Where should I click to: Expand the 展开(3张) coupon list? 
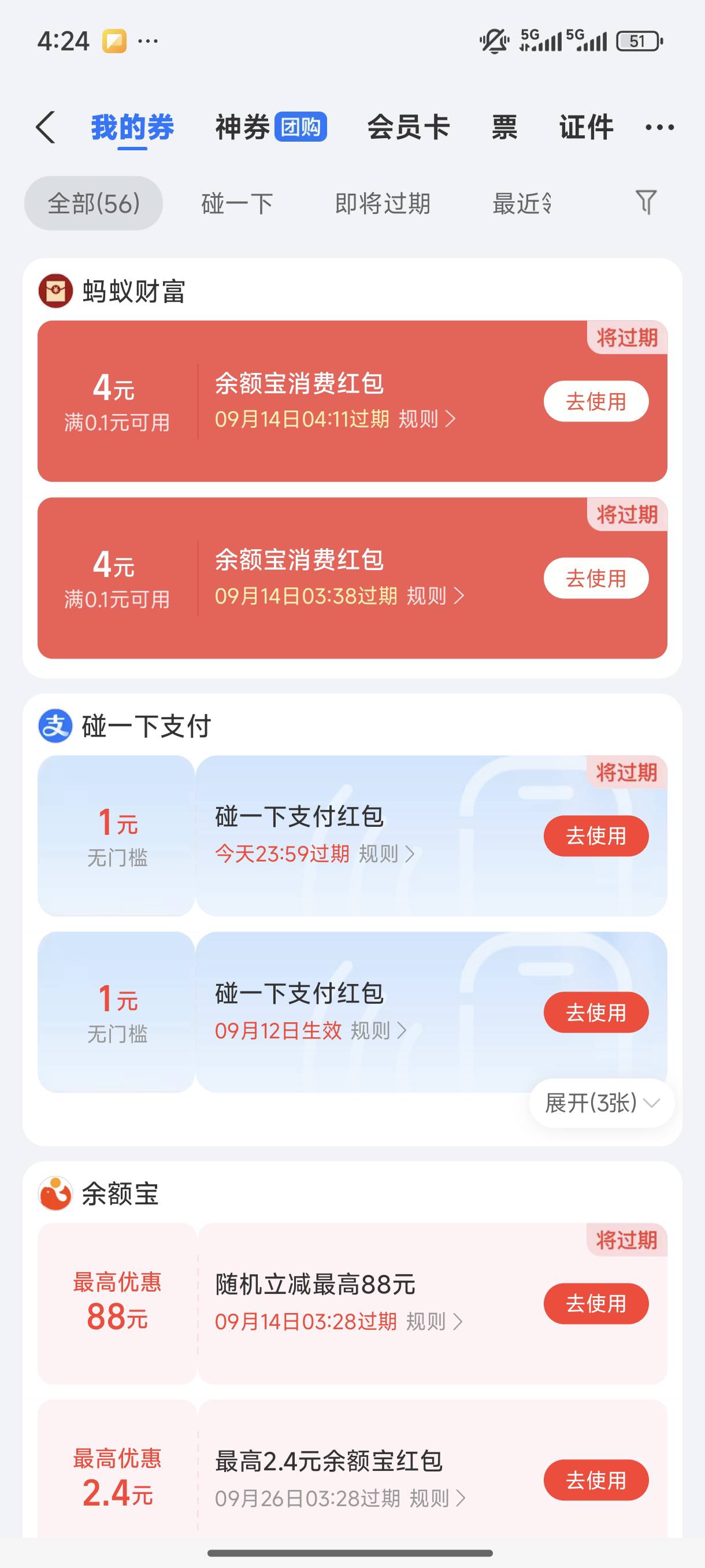(x=602, y=1103)
